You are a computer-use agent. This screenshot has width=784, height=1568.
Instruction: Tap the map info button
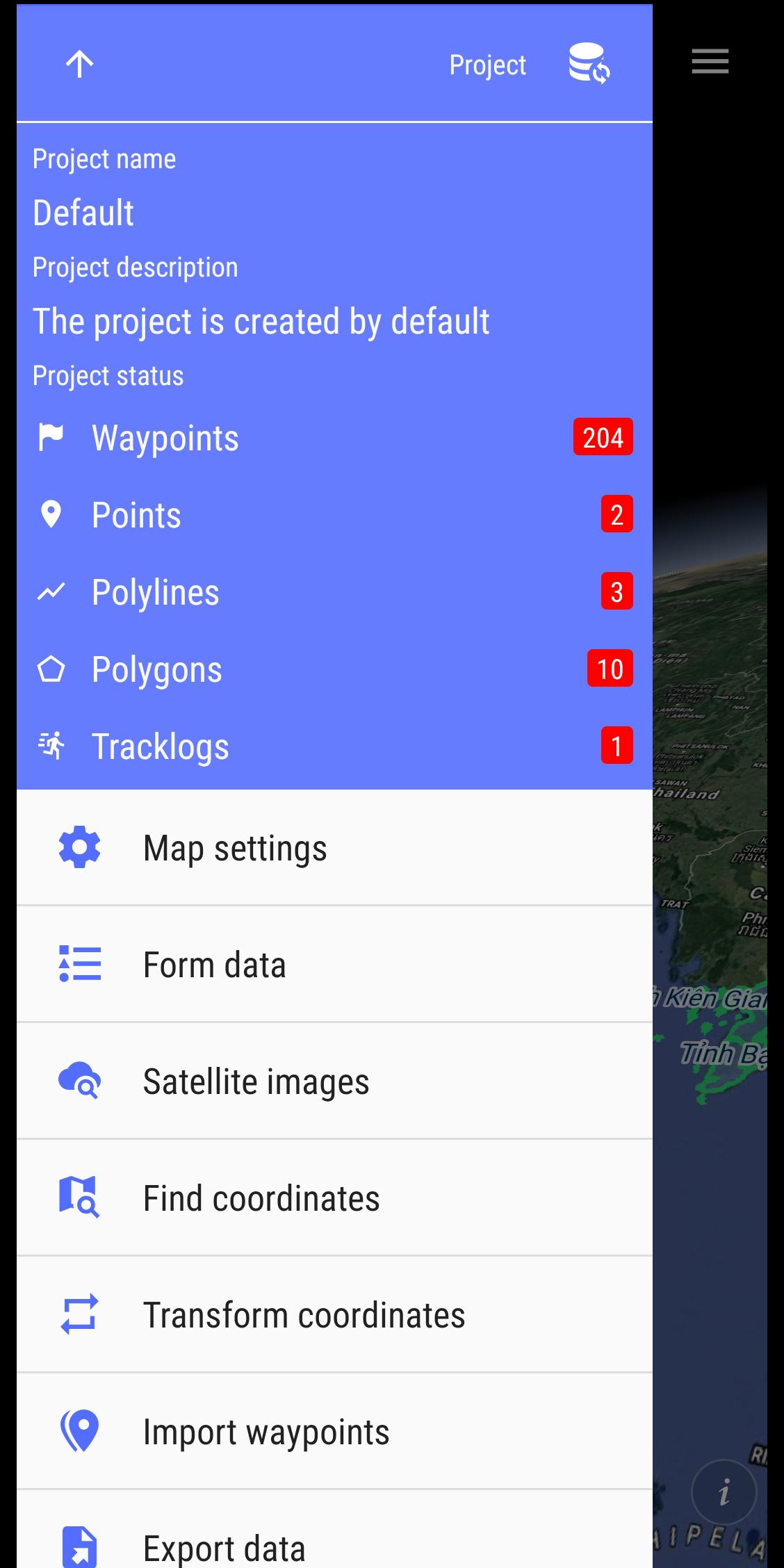[724, 1492]
